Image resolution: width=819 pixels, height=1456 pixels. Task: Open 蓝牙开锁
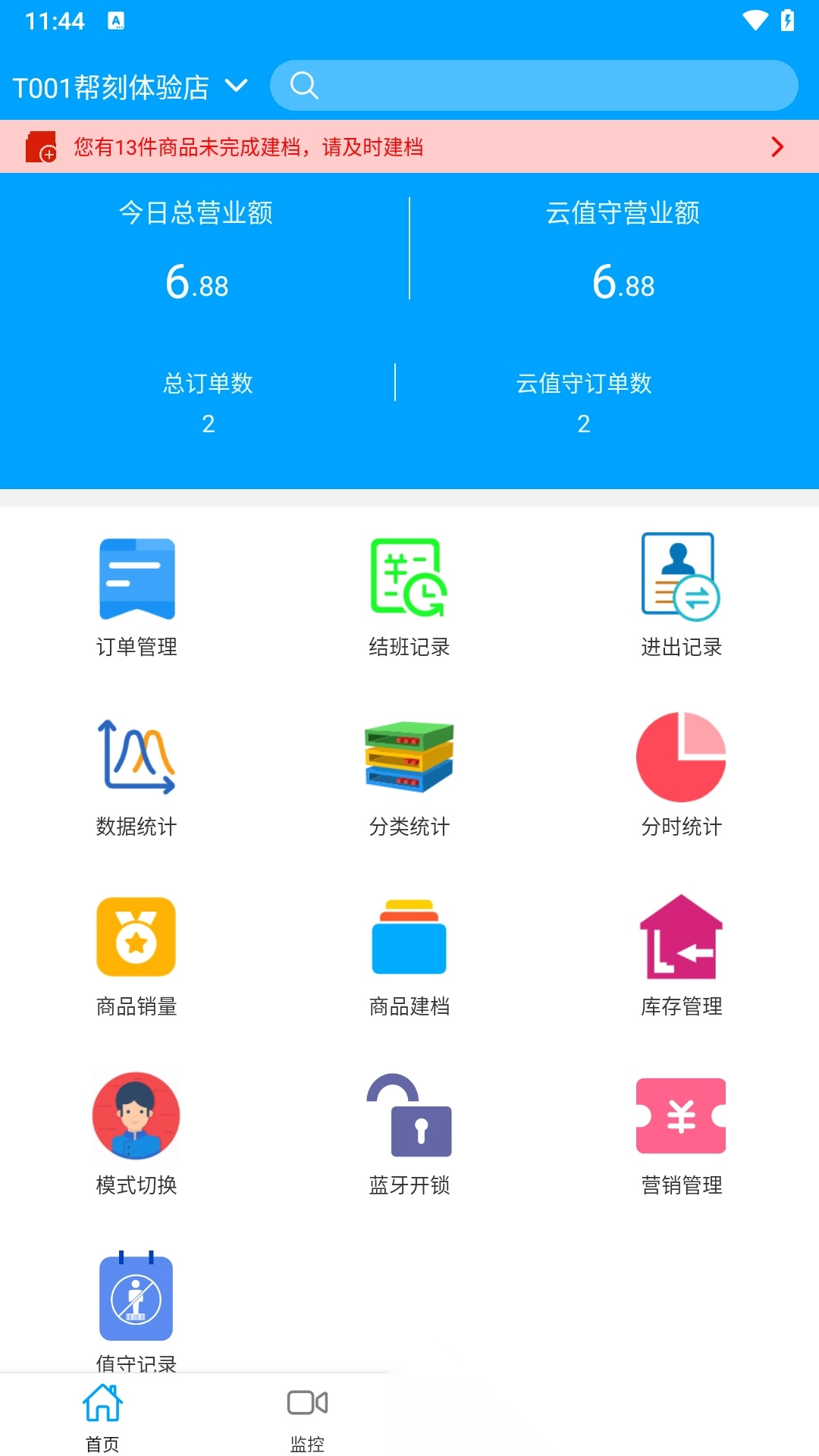409,1133
